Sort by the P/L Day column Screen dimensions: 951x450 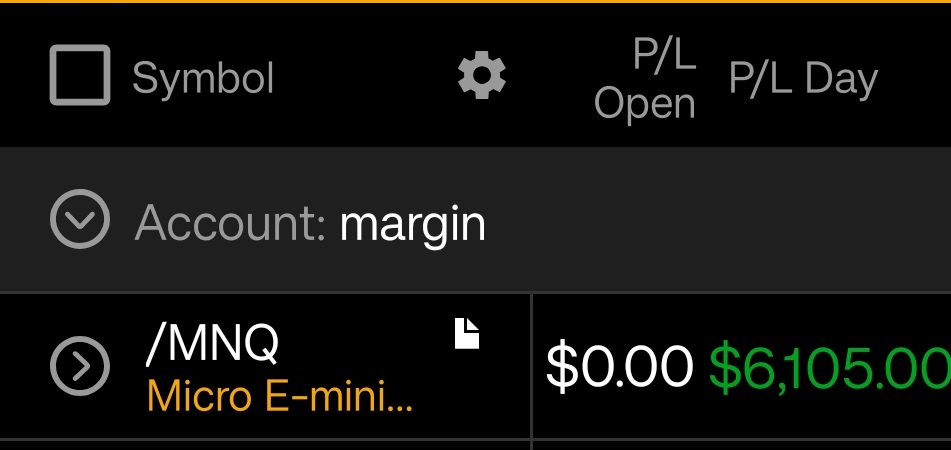coord(803,79)
